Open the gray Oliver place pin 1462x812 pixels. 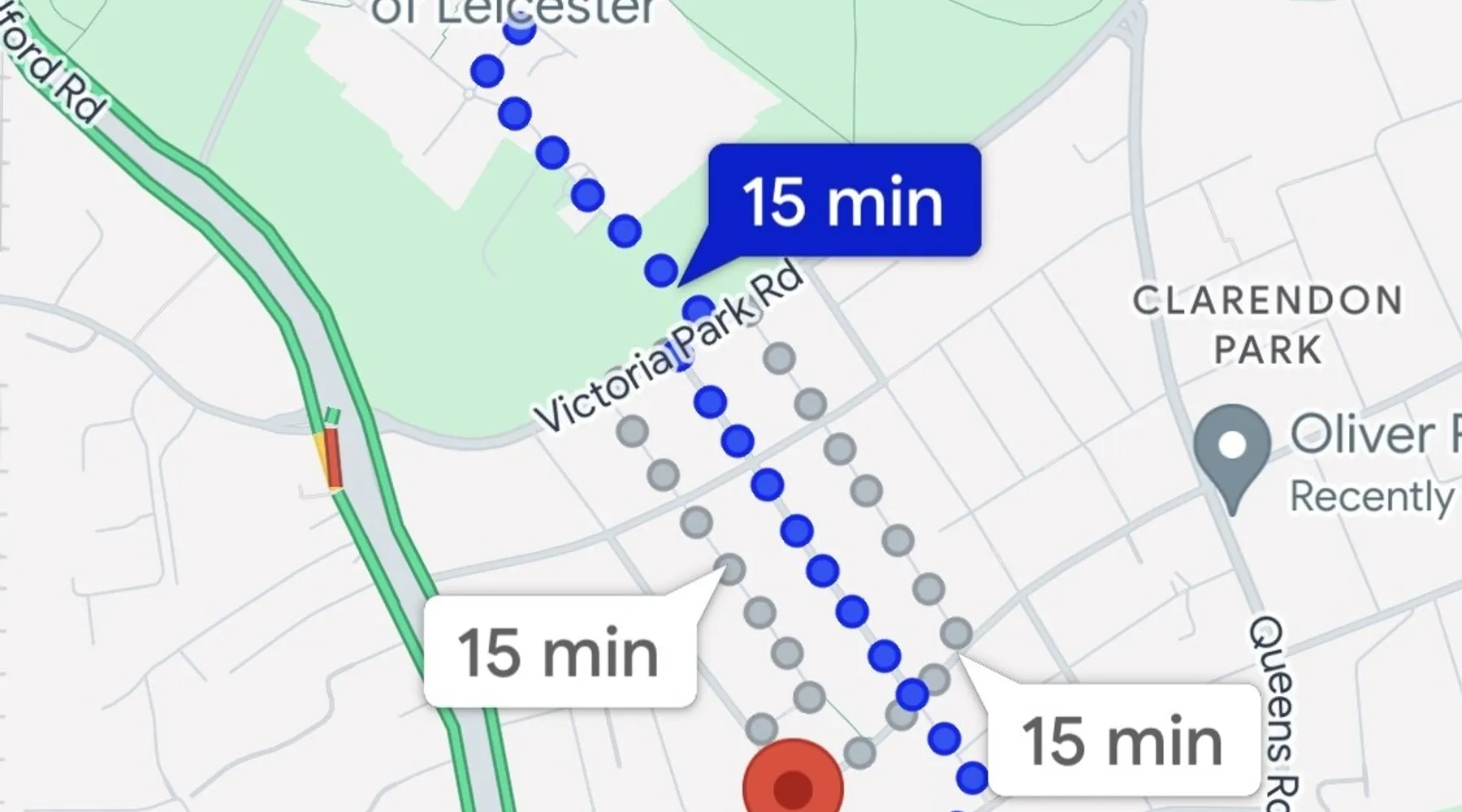(1232, 449)
